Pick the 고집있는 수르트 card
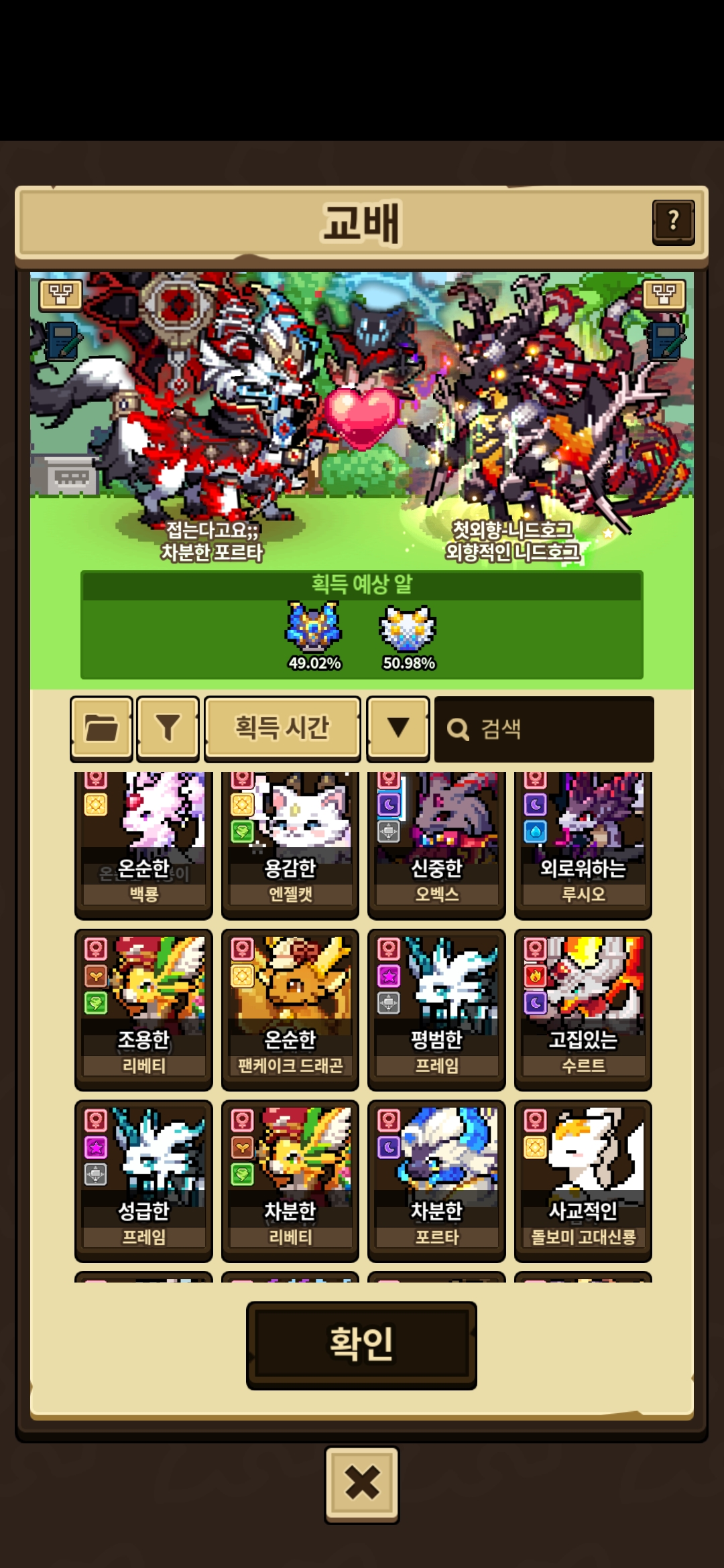Viewport: 724px width, 1568px height. tap(583, 1009)
